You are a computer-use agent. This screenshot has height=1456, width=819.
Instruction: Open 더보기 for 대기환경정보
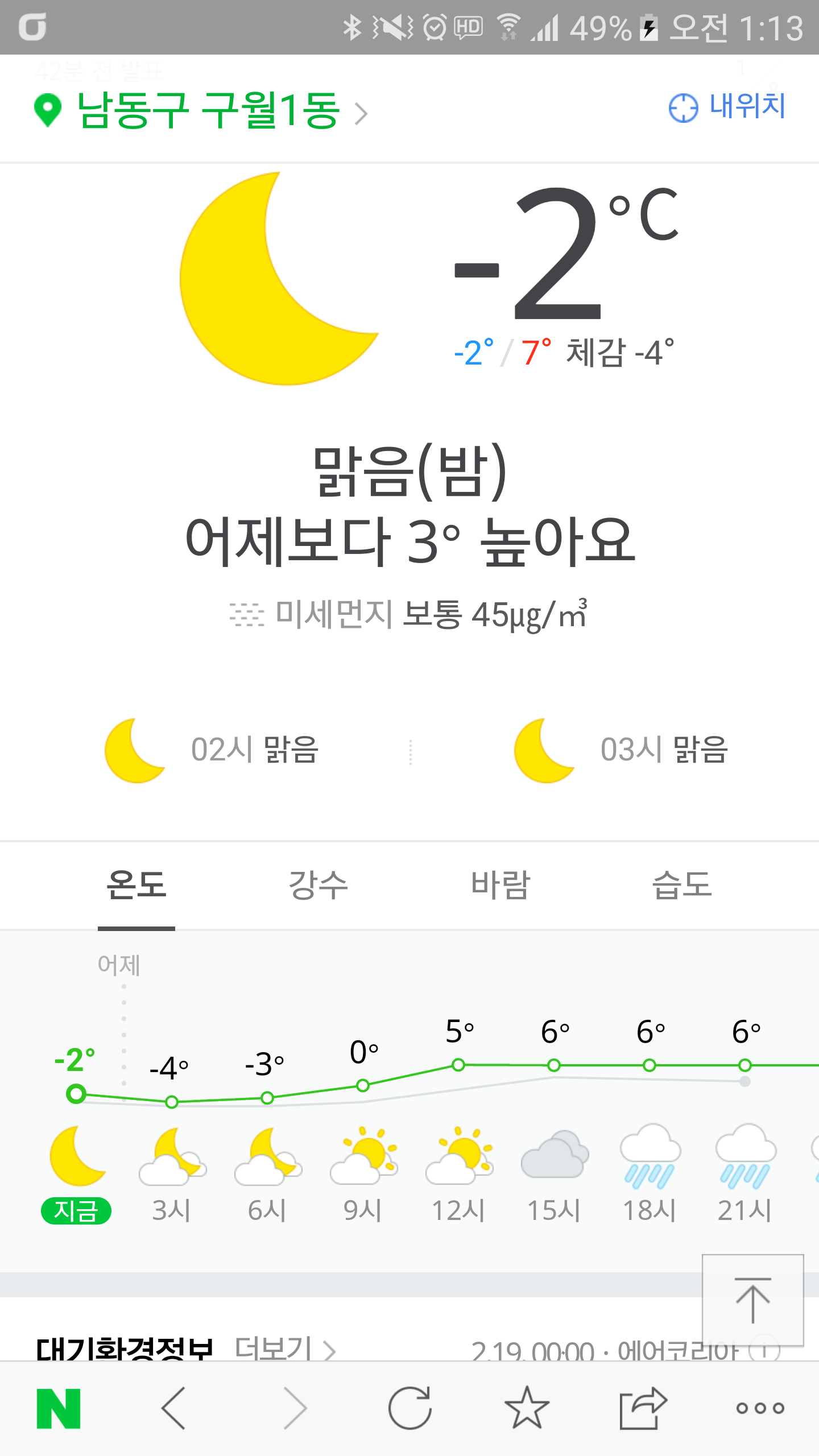click(286, 1349)
